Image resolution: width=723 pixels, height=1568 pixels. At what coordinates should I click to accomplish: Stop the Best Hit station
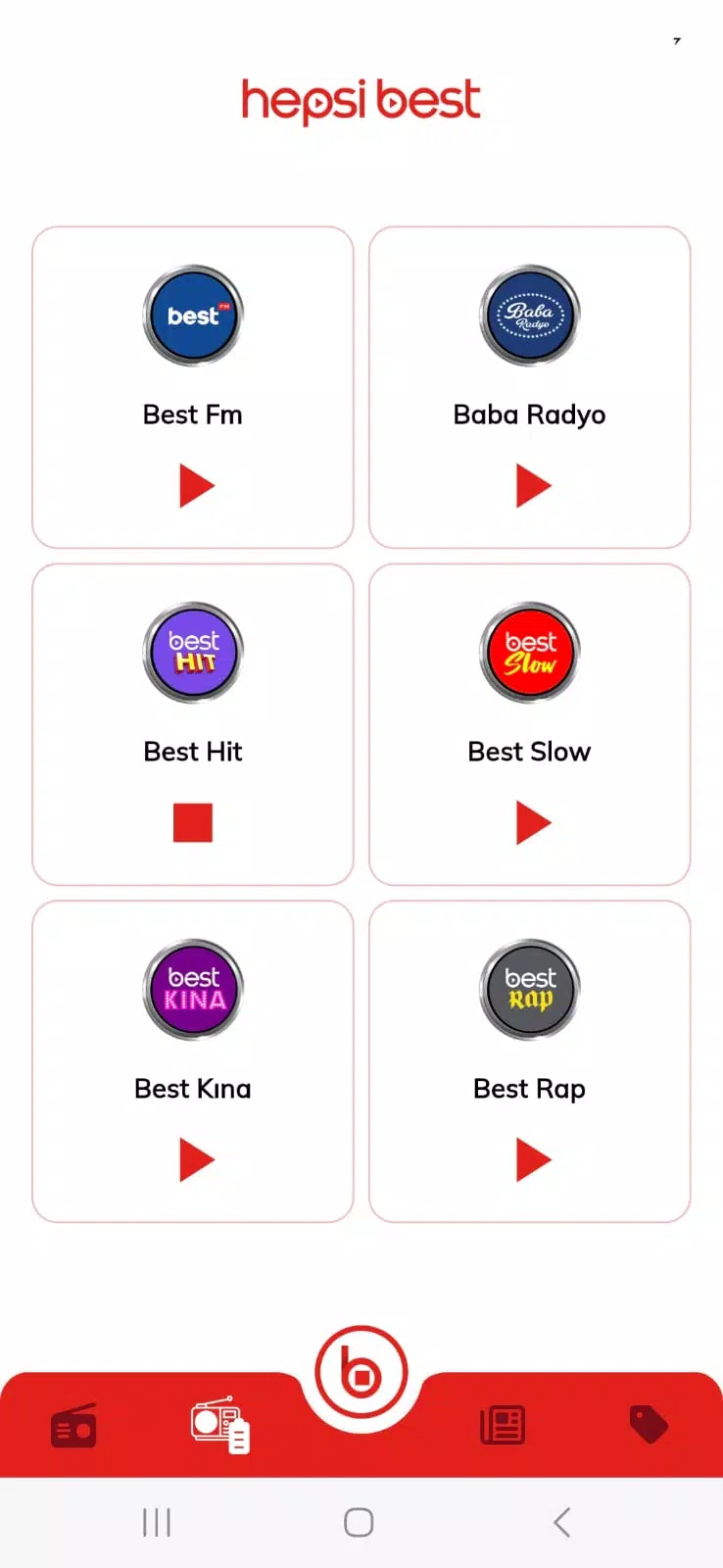point(193,823)
